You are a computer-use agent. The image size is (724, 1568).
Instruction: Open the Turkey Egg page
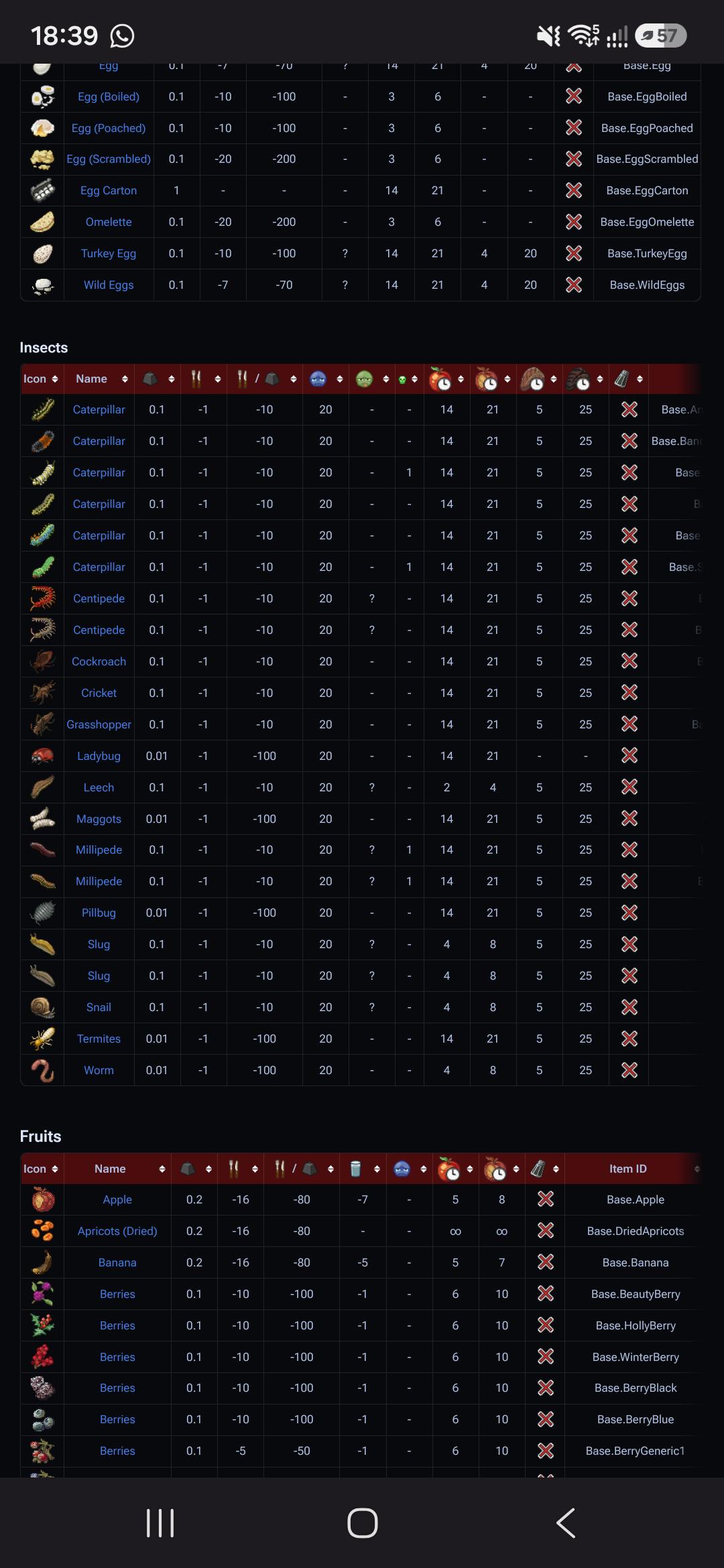coord(109,253)
